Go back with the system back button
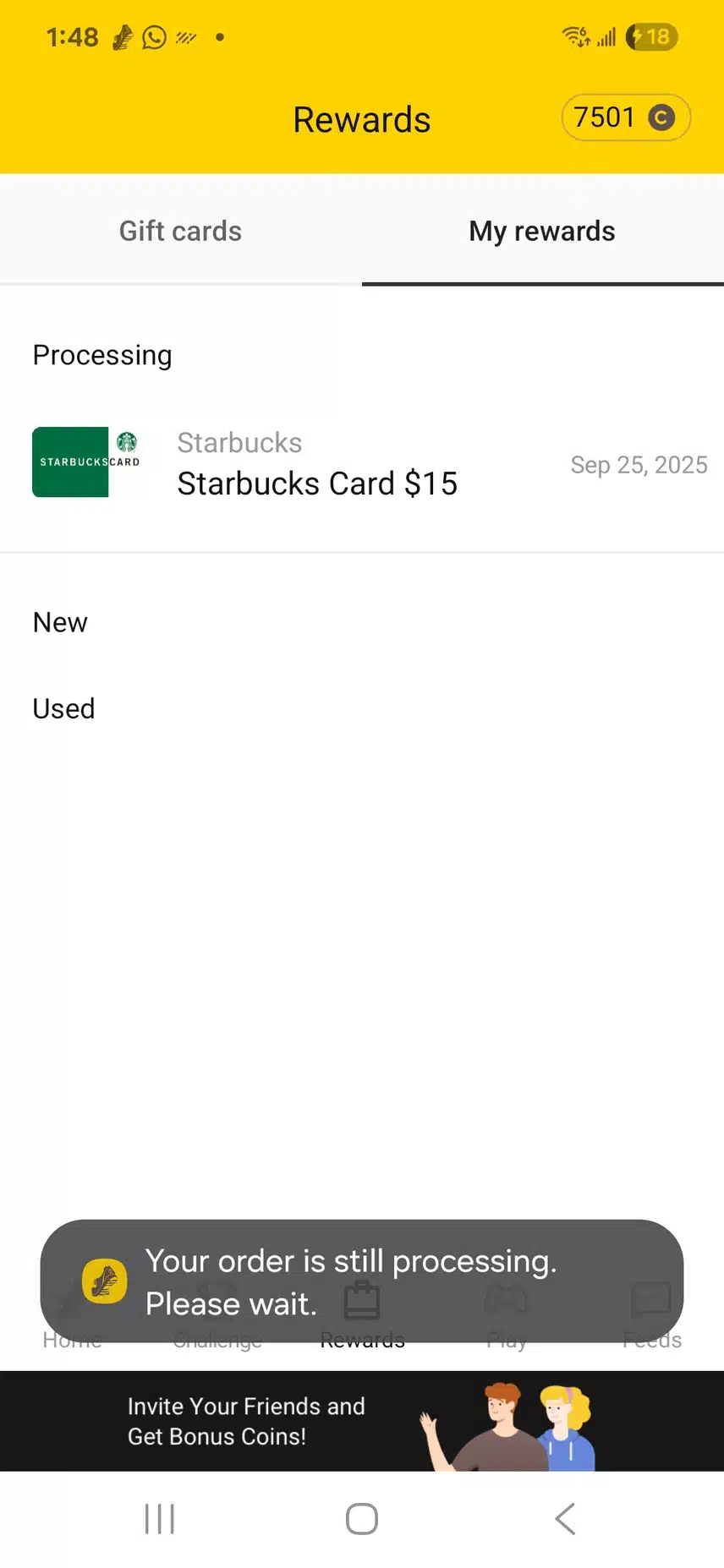Viewport: 724px width, 1568px height. [x=565, y=1519]
